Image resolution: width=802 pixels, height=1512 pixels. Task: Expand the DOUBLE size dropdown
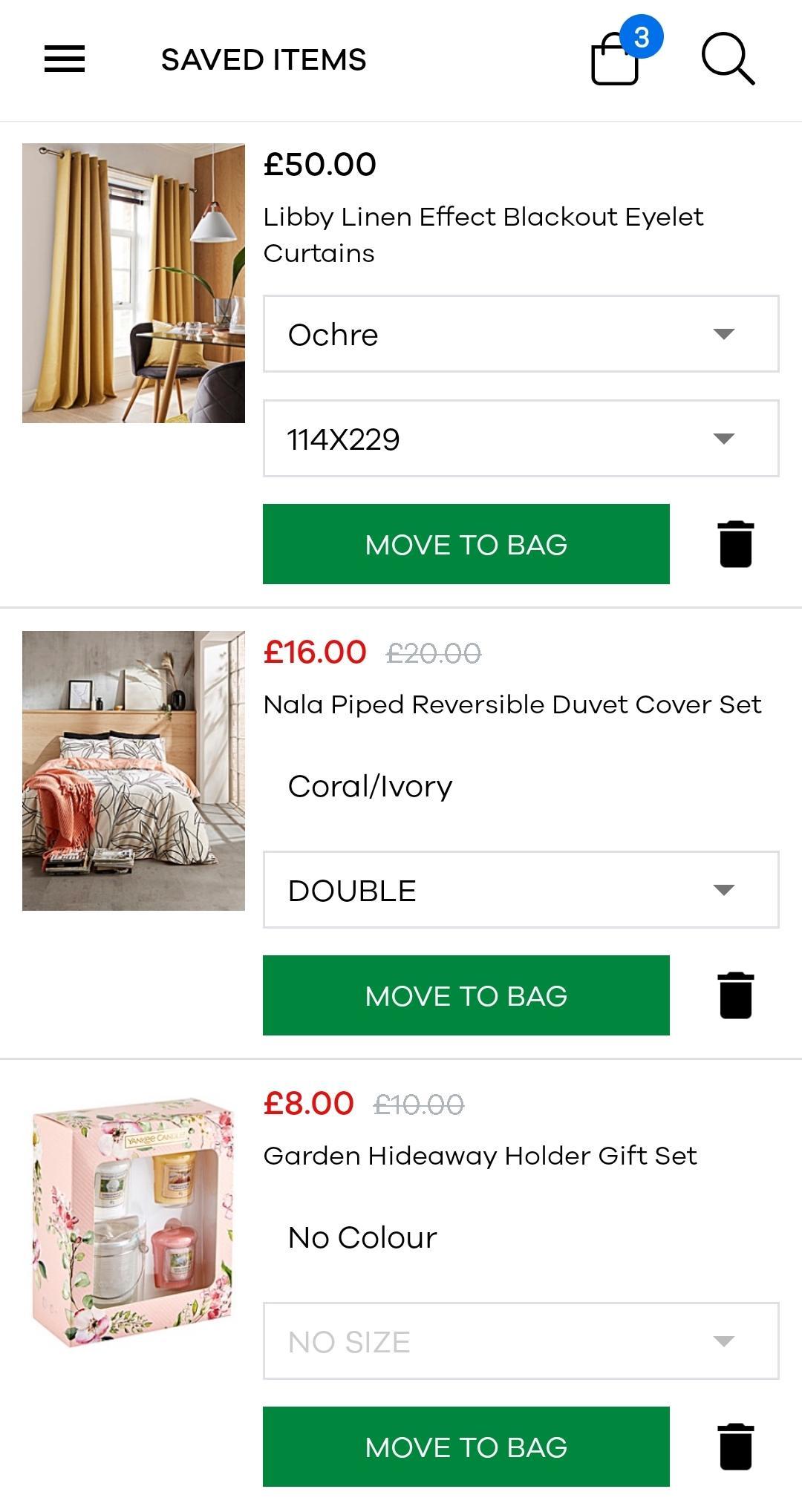pyautogui.click(x=521, y=890)
